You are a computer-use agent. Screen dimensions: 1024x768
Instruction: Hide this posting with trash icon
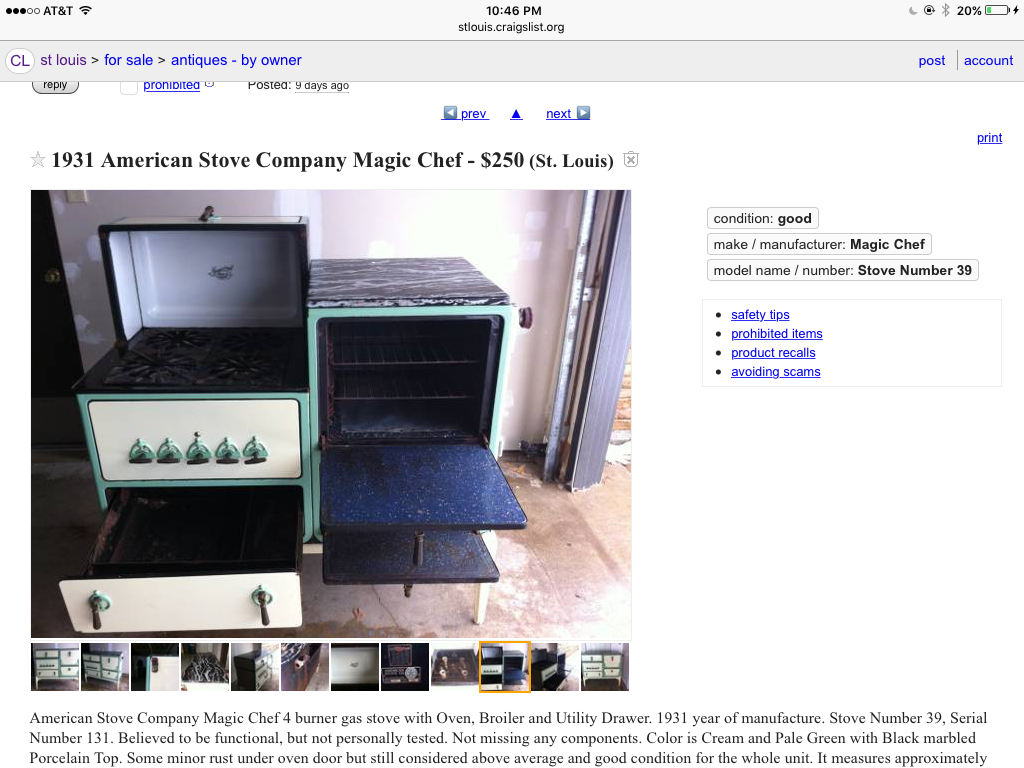(631, 160)
